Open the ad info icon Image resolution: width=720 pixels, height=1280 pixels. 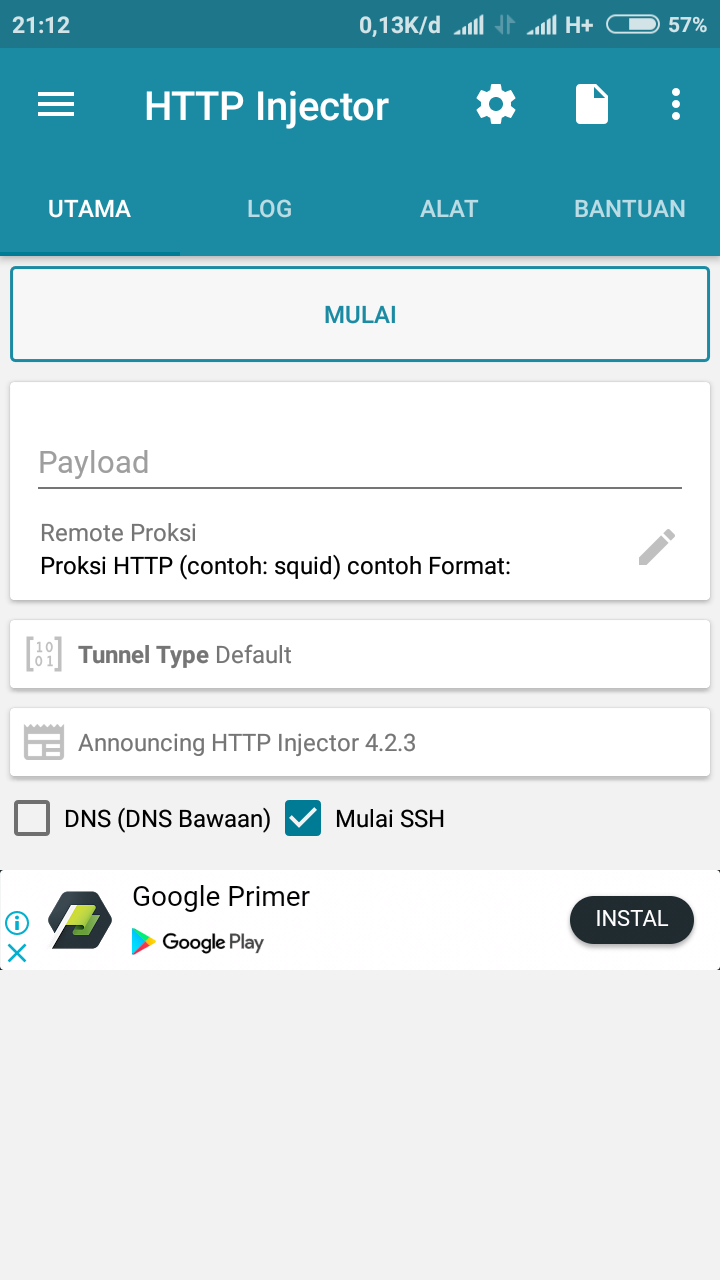tap(17, 922)
